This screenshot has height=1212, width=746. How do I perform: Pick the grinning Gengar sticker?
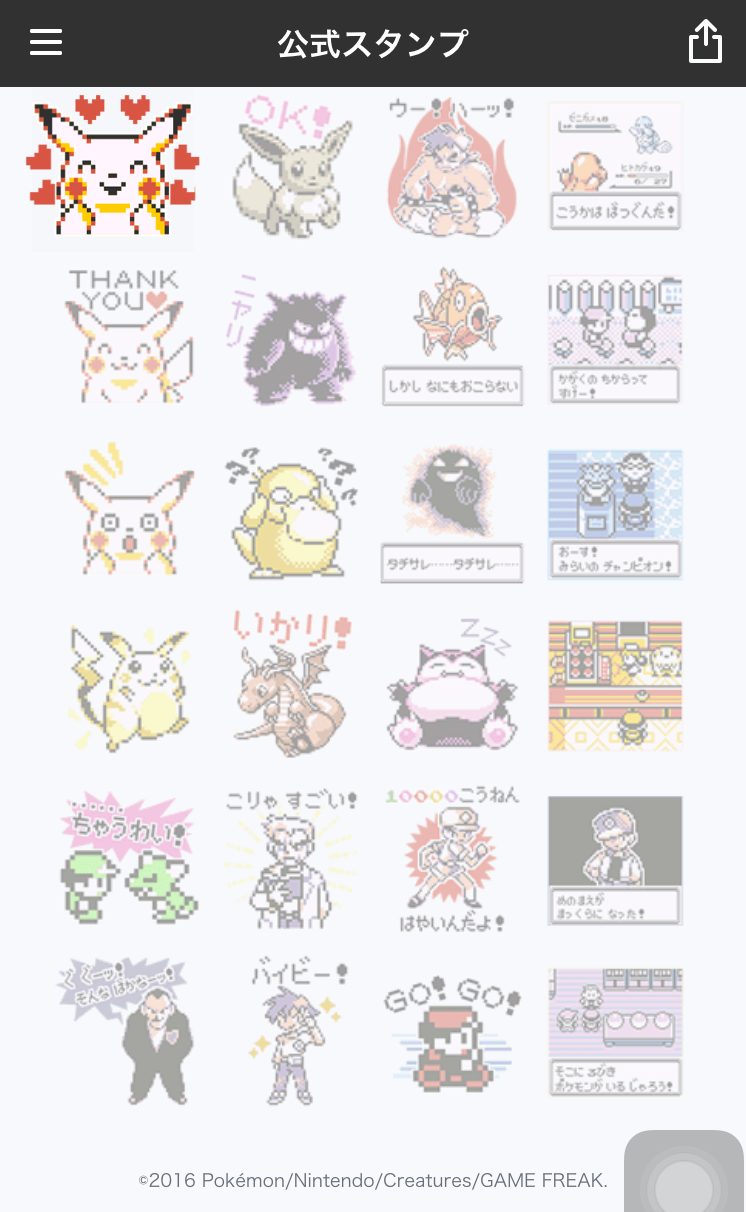coord(292,340)
